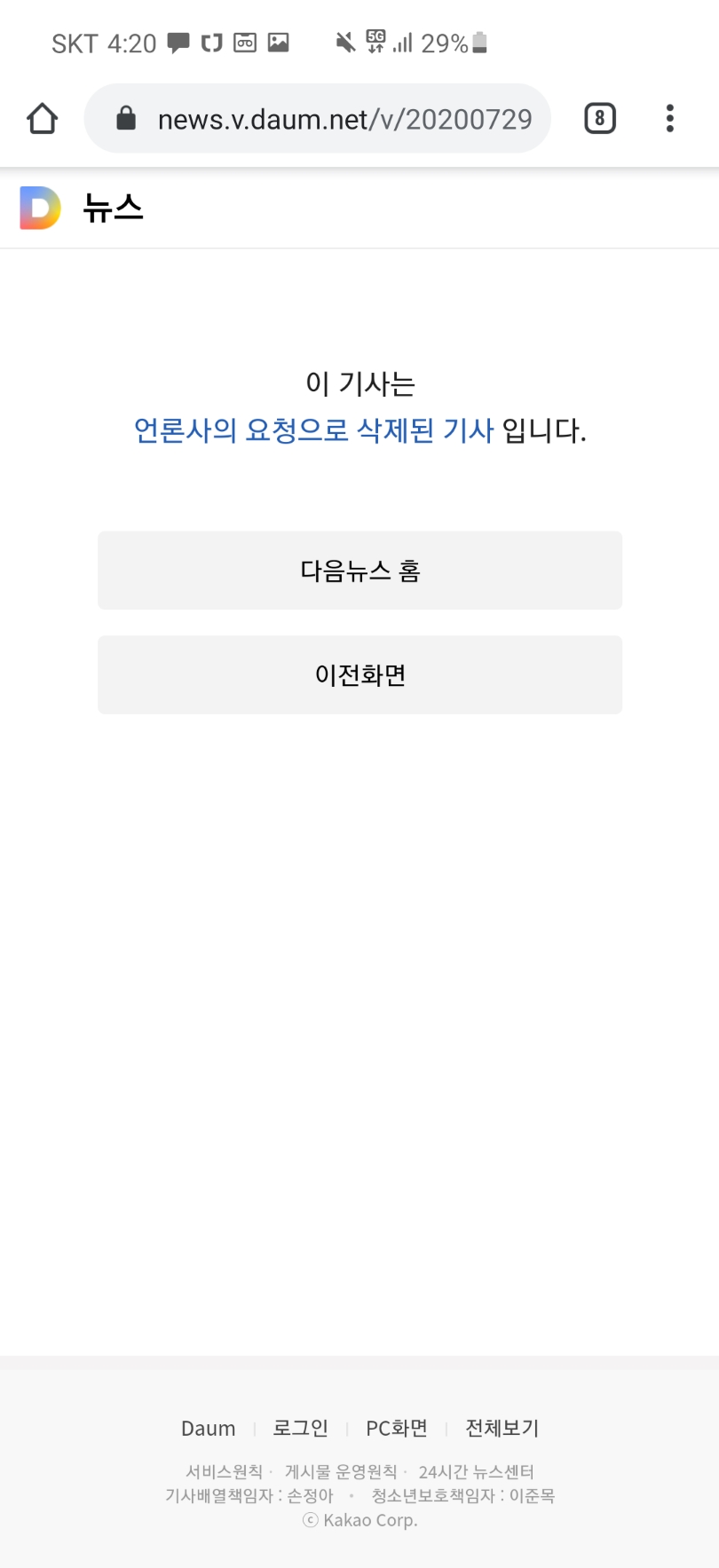Screen dimensions: 719x1568
Task: Open the Daum footer link
Action: click(x=208, y=1429)
